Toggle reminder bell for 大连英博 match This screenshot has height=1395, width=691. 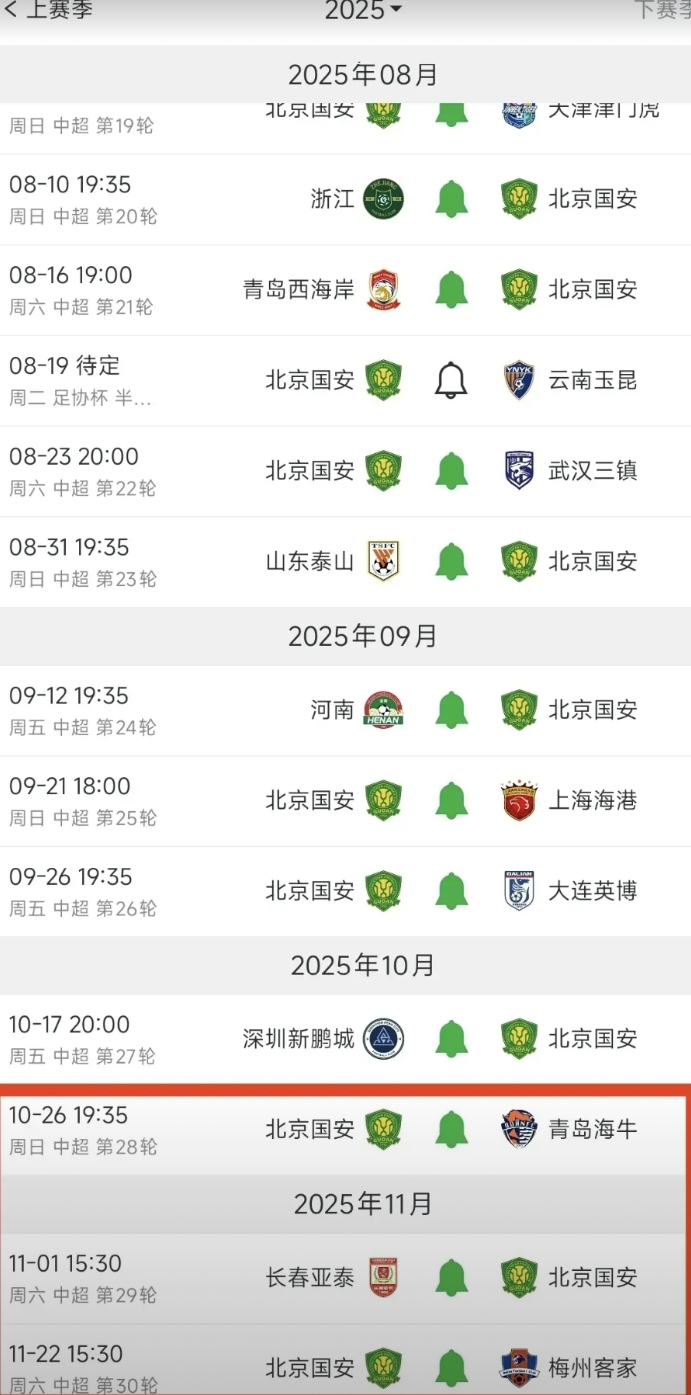(452, 891)
